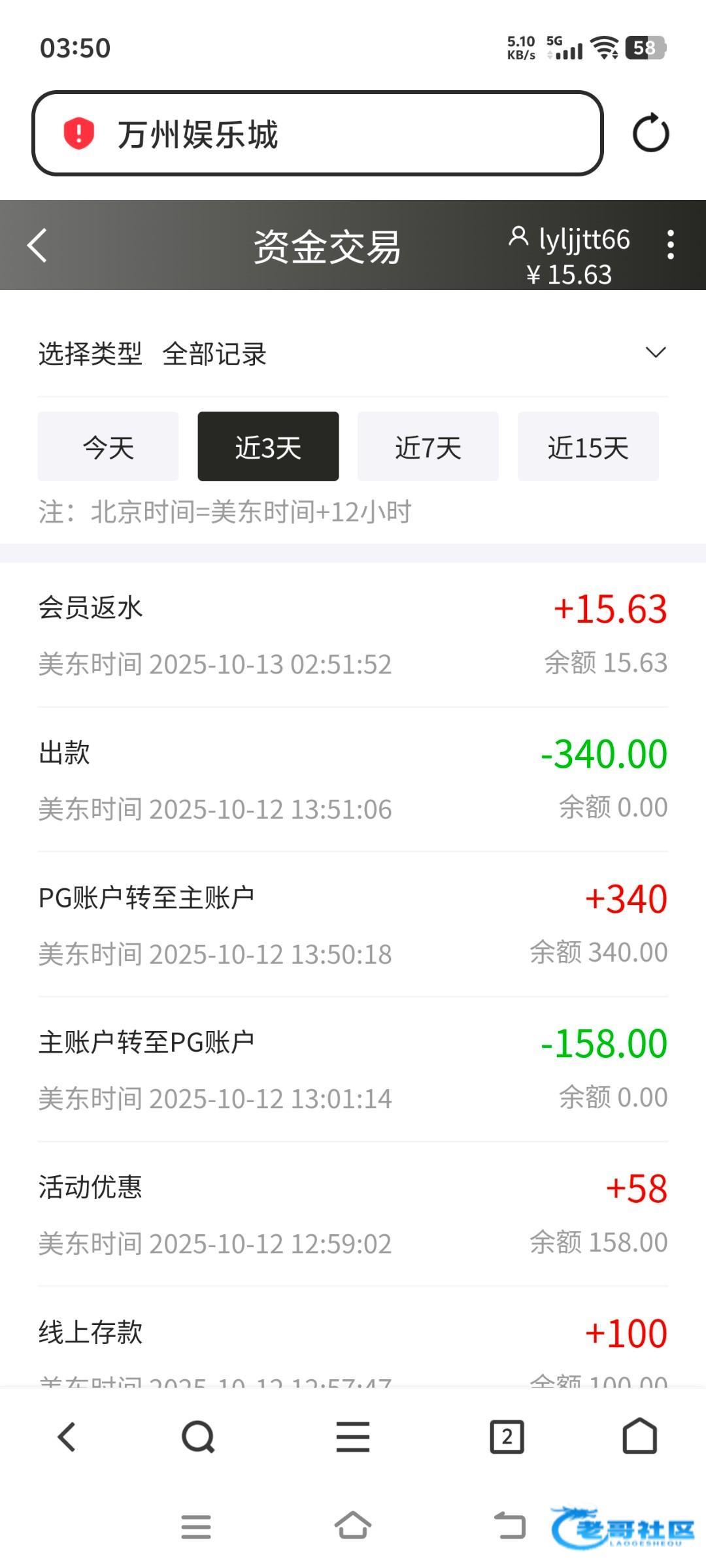706x1568 pixels.
Task: Switch to the 近7天 filter
Action: pyautogui.click(x=428, y=447)
